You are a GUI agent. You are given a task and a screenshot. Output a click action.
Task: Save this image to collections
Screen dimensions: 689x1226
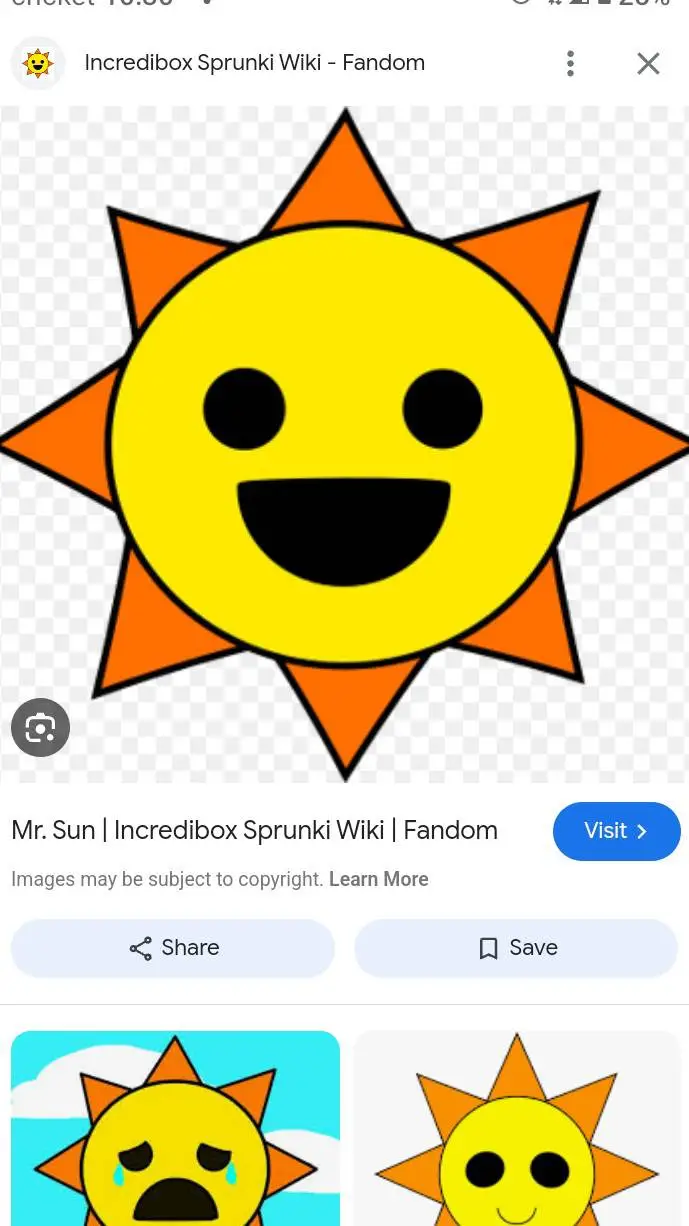tap(516, 948)
